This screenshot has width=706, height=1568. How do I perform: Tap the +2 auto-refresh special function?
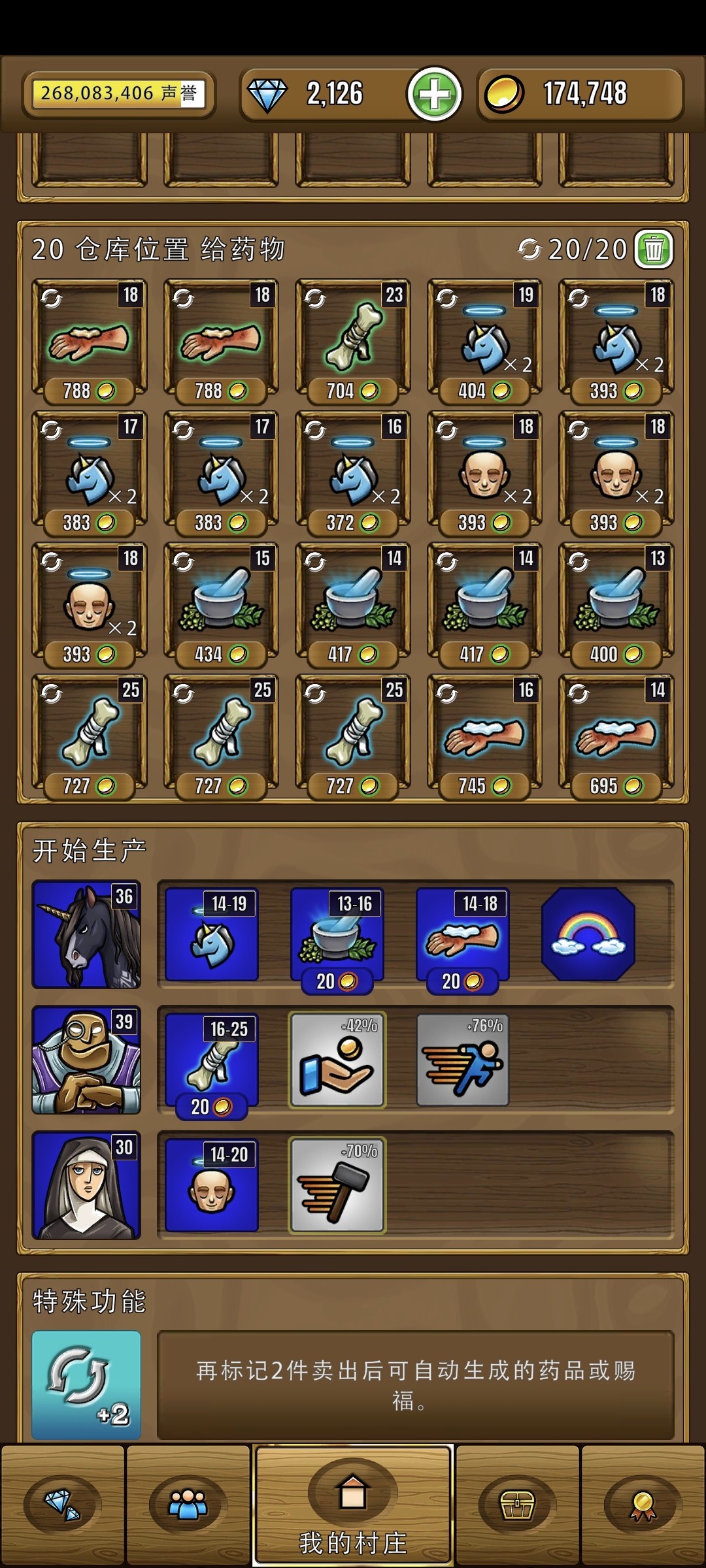tap(86, 1385)
